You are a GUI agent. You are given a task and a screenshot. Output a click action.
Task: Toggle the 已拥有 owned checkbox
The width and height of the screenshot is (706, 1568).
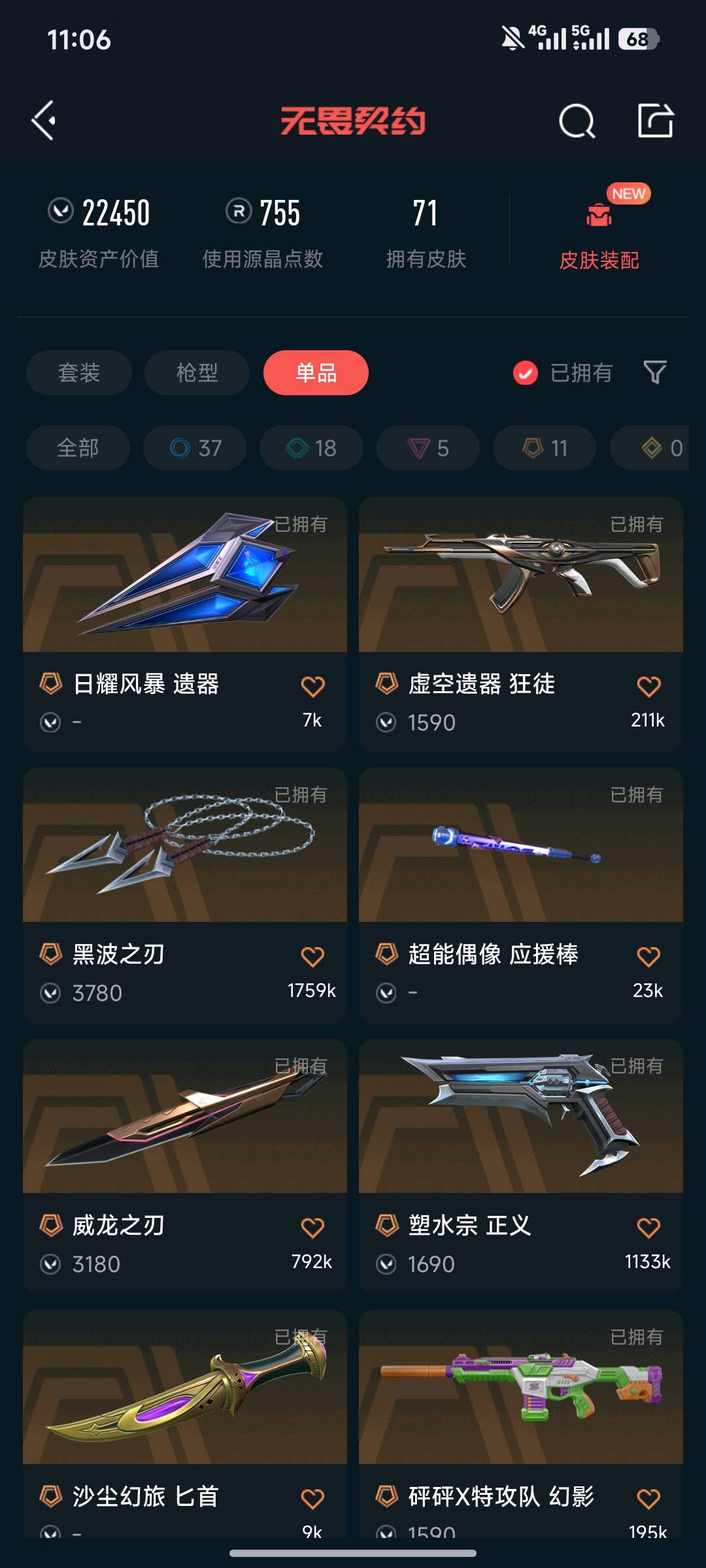tap(526, 373)
